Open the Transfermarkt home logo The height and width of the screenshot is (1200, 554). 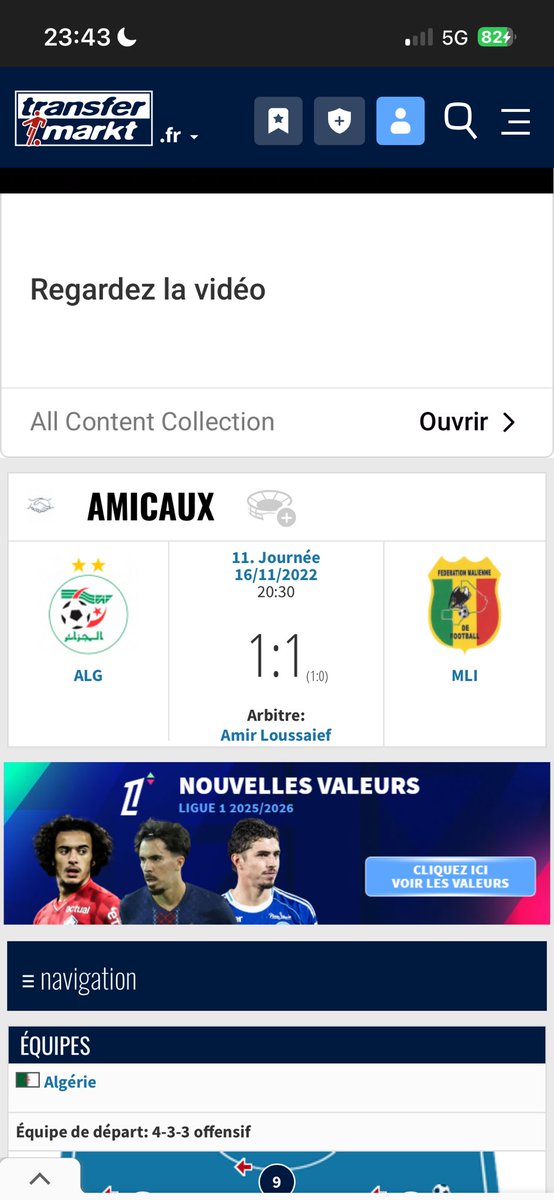[84, 119]
